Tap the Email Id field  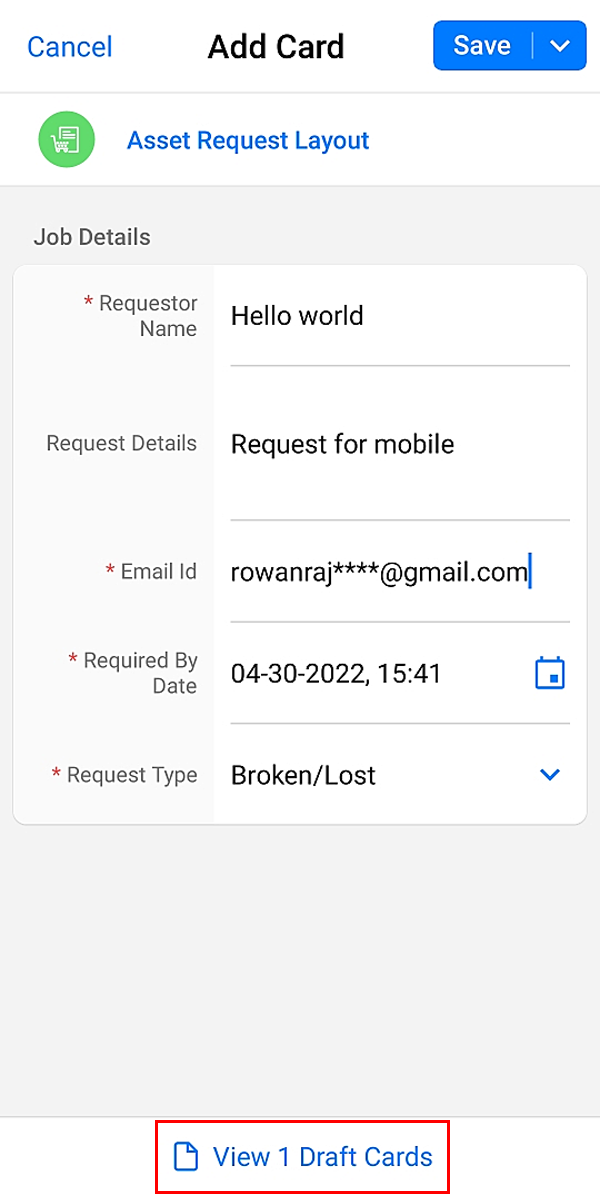pos(380,573)
